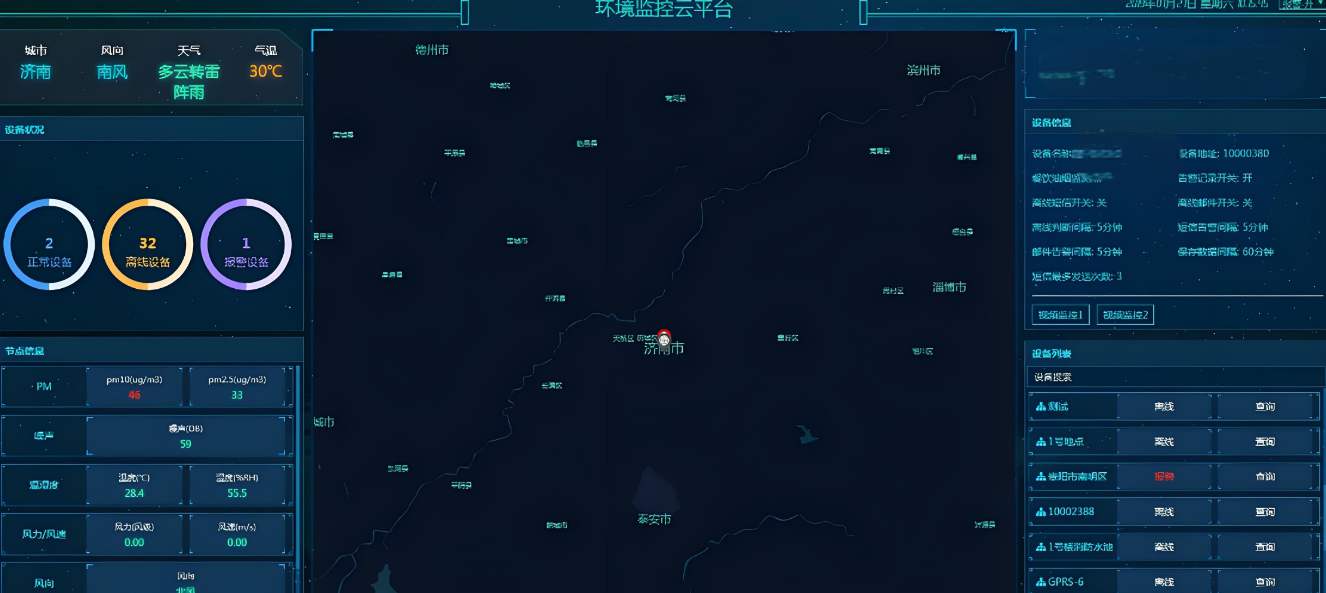Open 视频监控2 video feed
The width and height of the screenshot is (1326, 593).
click(1126, 315)
